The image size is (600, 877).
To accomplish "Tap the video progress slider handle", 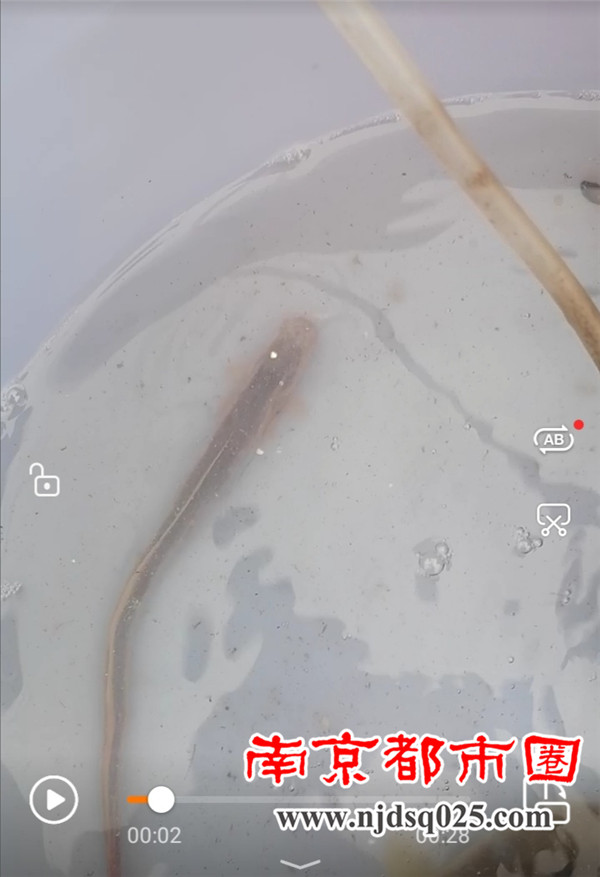I will [x=161, y=799].
